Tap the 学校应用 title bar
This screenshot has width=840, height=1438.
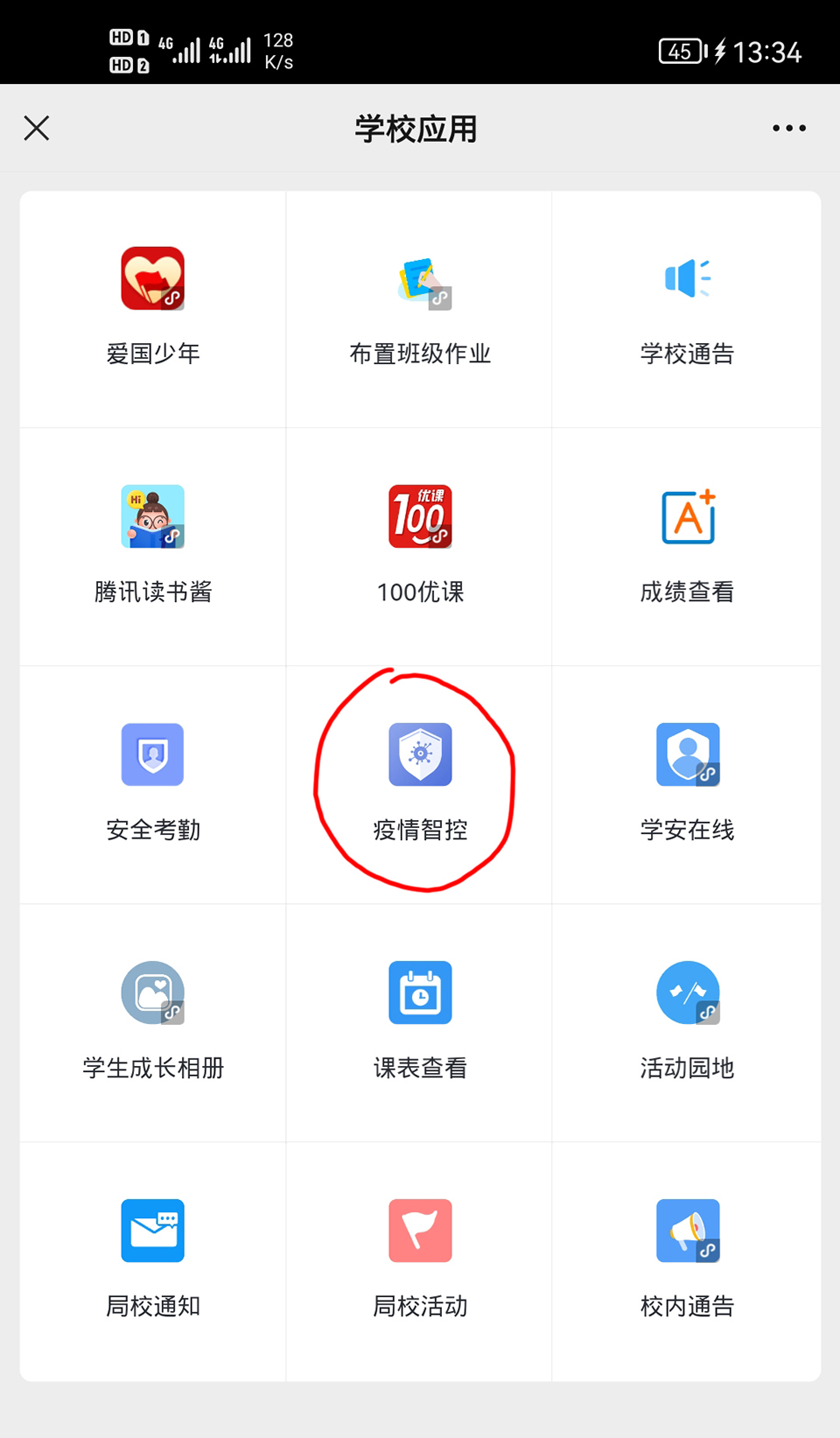tap(418, 128)
